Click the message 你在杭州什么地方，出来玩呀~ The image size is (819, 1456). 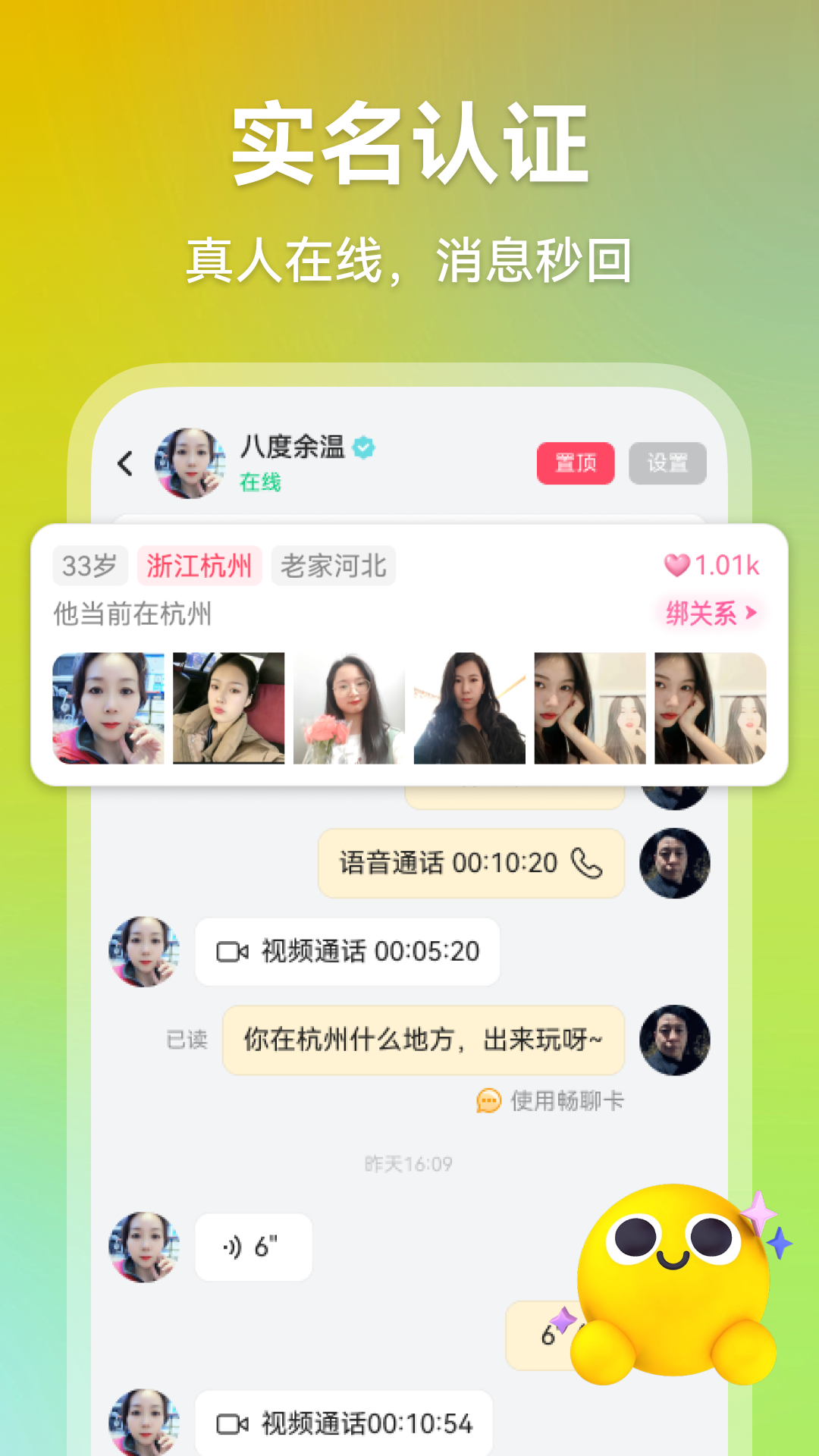point(422,1040)
